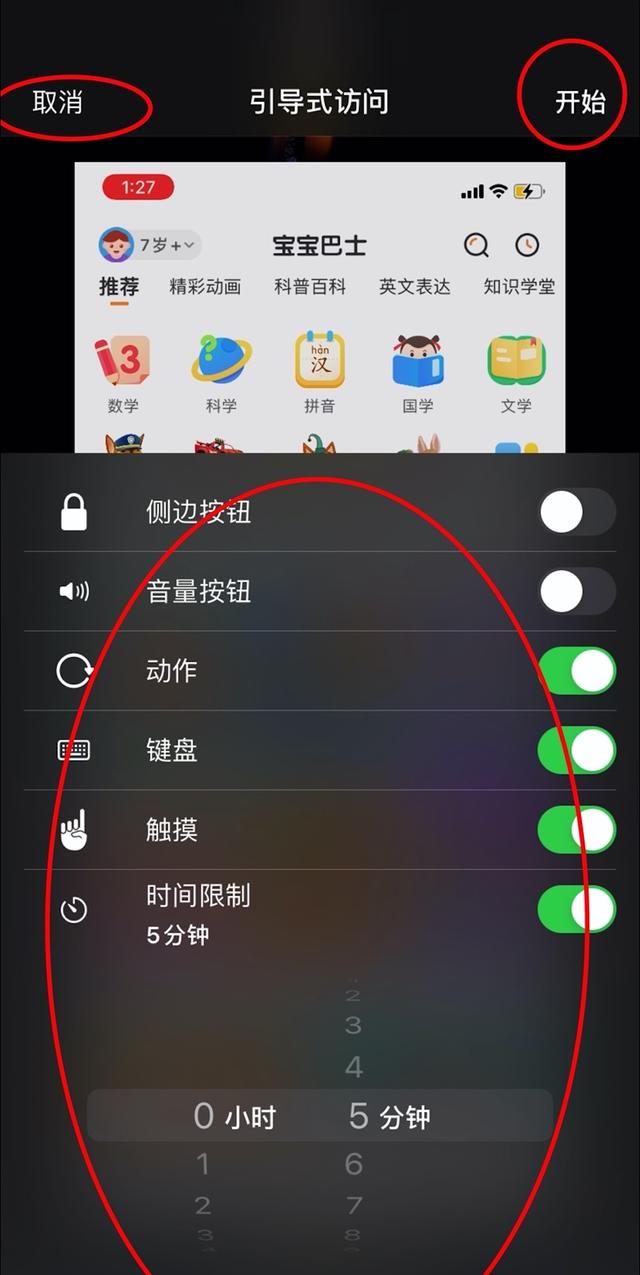Tap 开始 to start Guided Access
The height and width of the screenshot is (1275, 640).
[x=580, y=102]
